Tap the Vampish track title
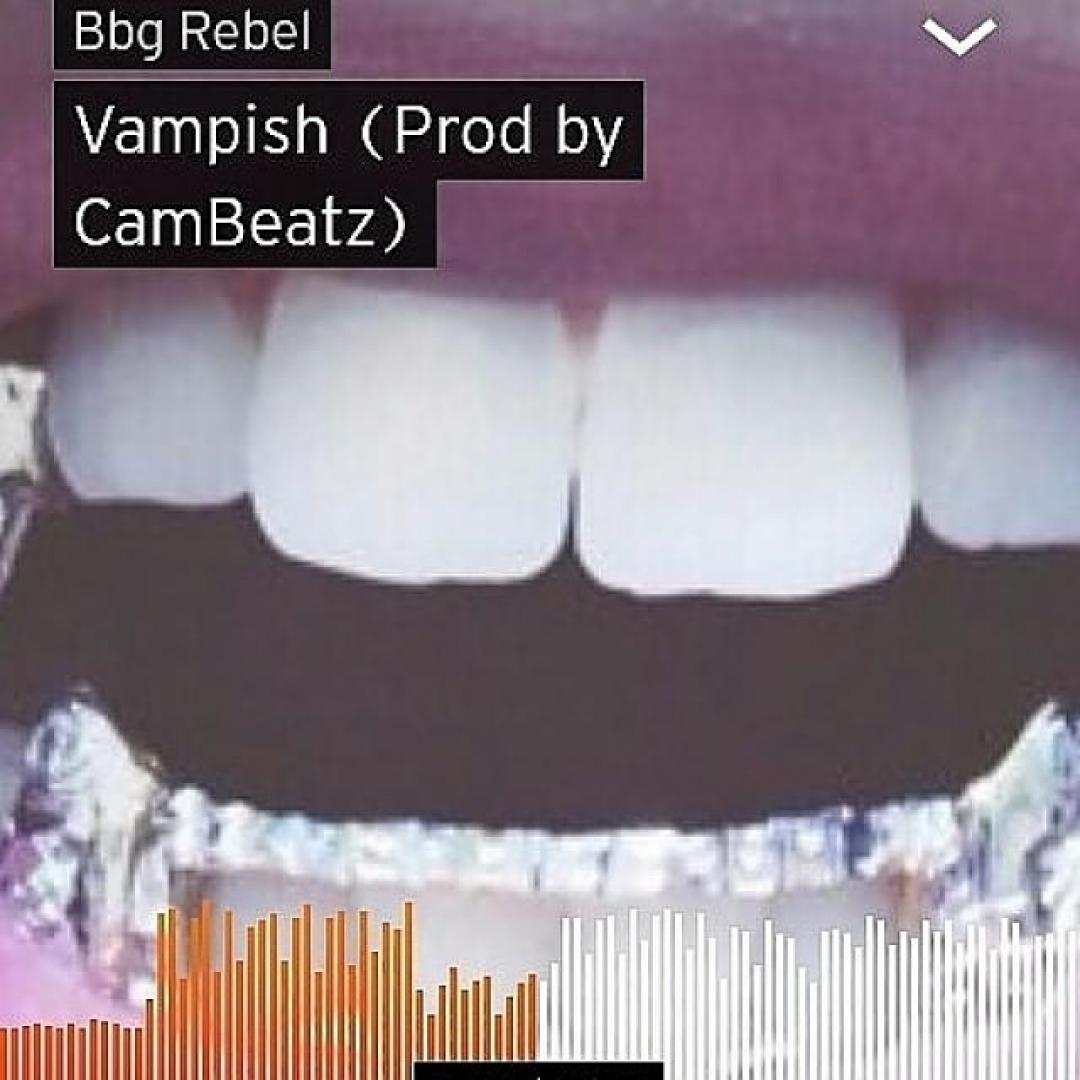 point(348,130)
